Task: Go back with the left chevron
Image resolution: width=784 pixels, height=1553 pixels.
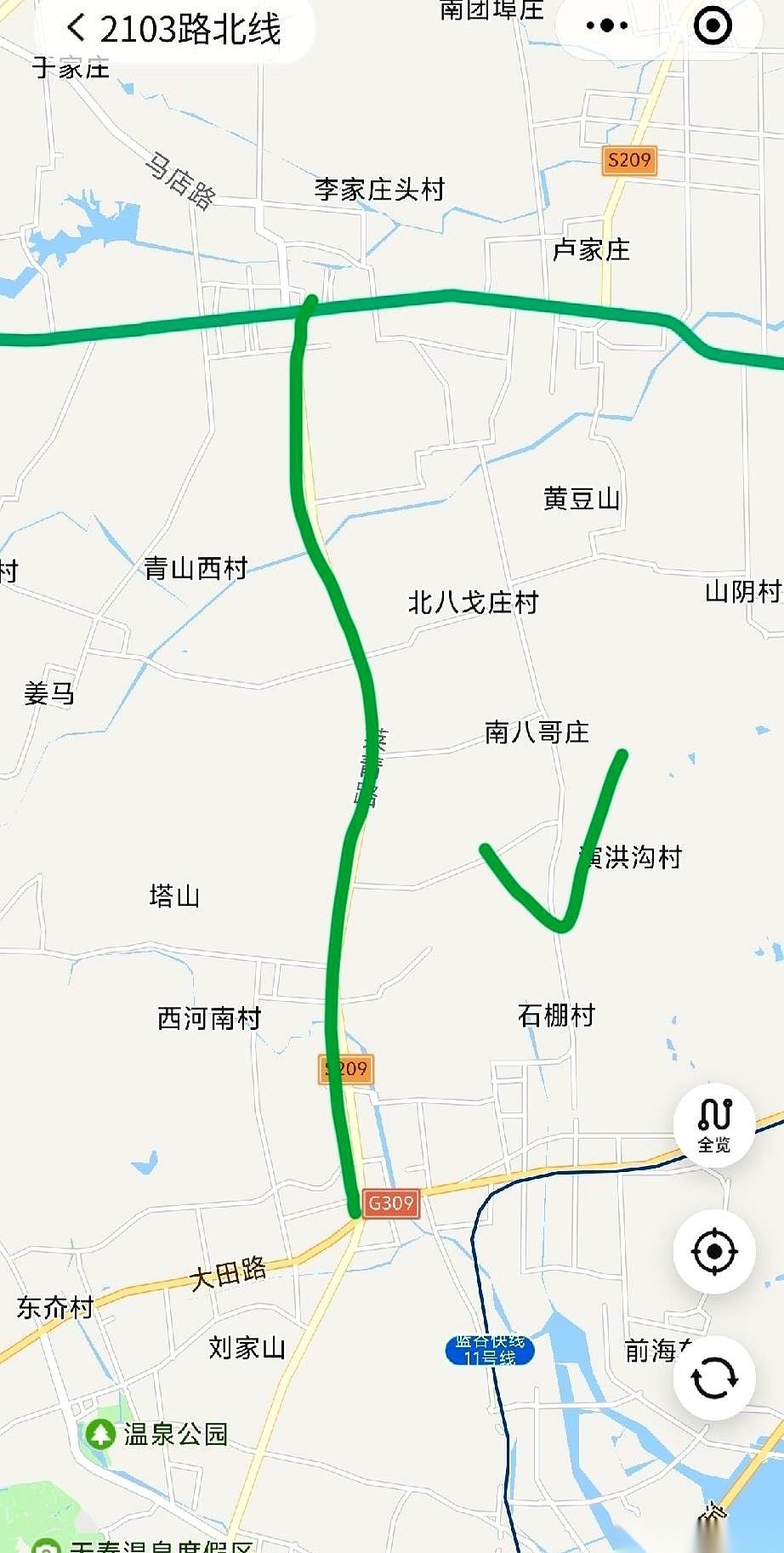Action: click(76, 28)
